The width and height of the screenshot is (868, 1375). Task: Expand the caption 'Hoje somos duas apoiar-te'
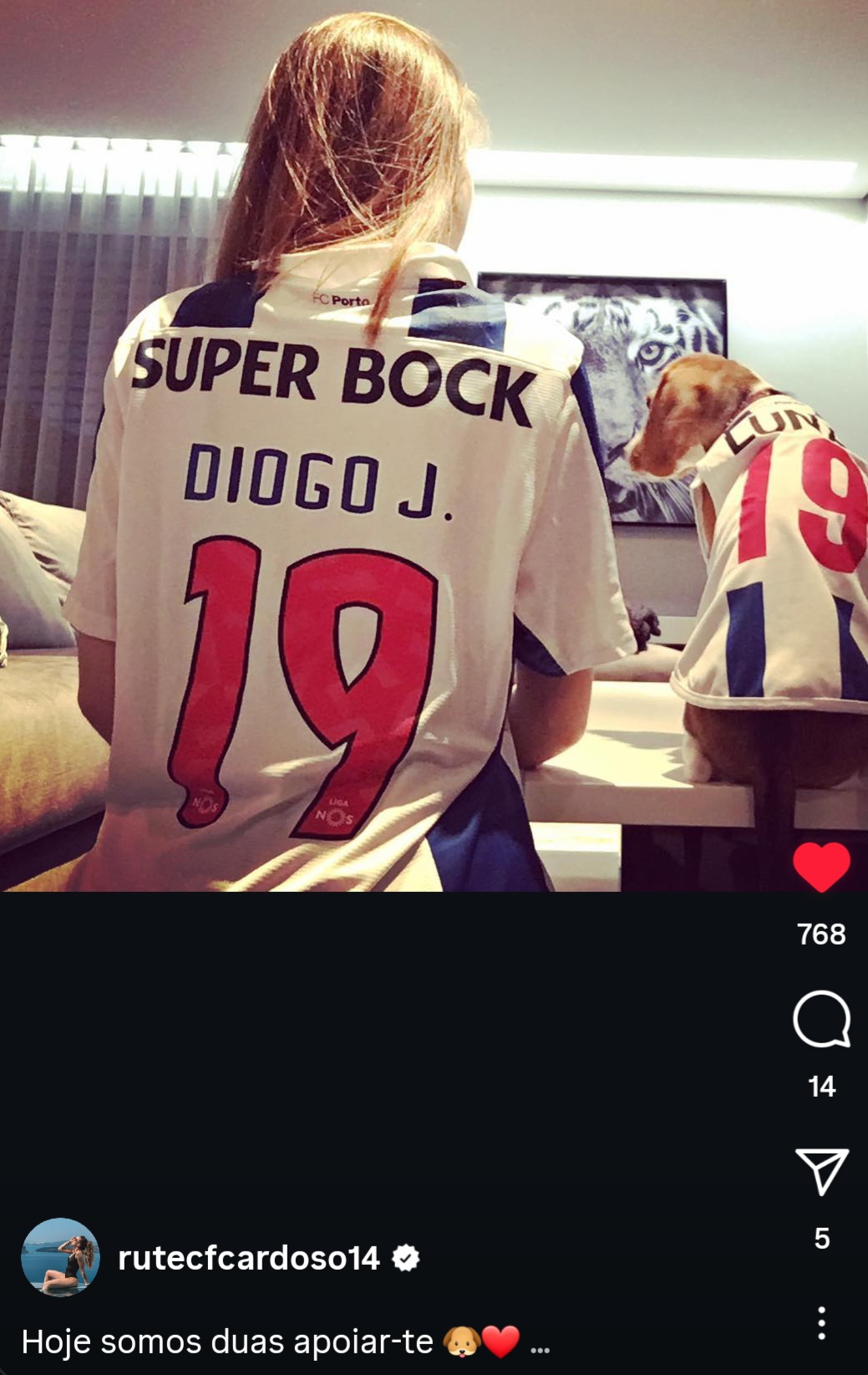tap(540, 1345)
